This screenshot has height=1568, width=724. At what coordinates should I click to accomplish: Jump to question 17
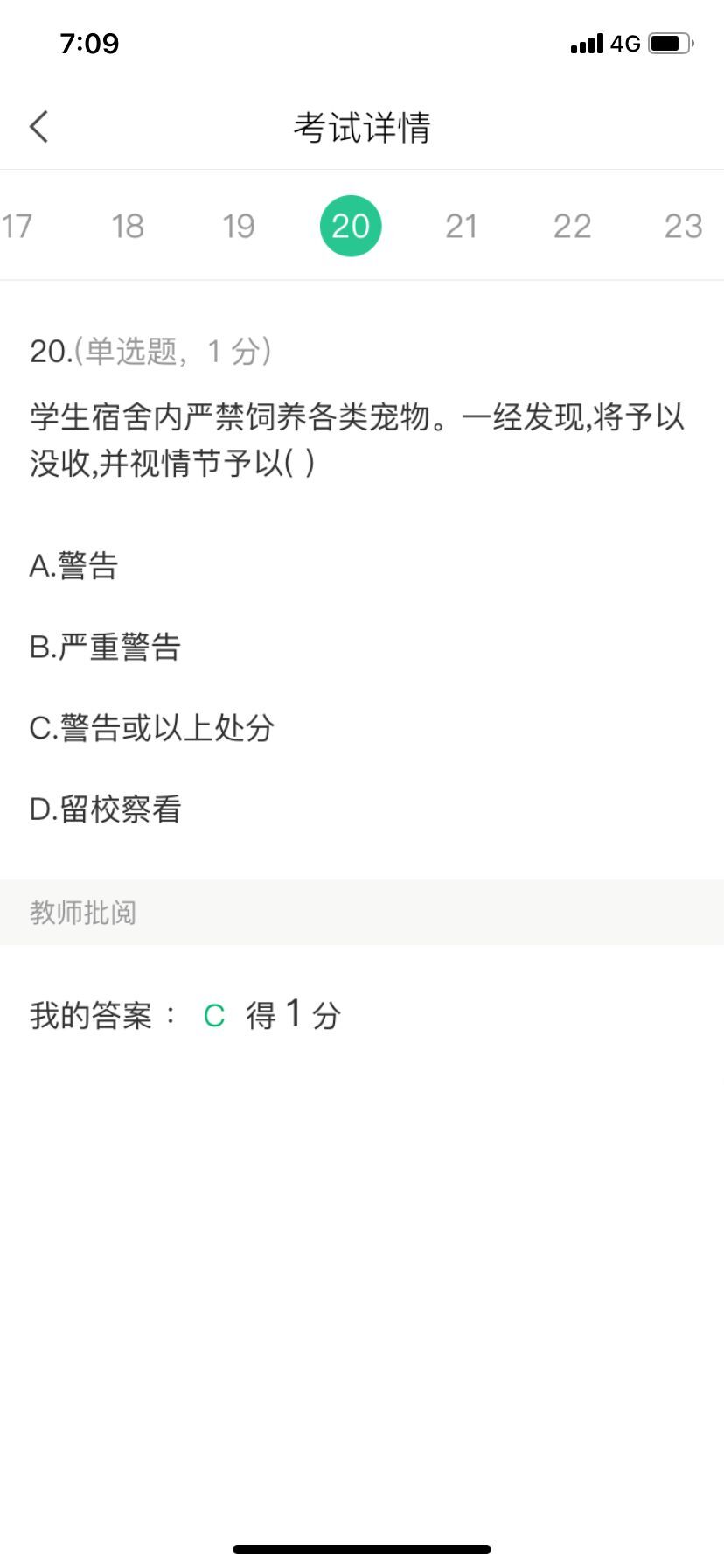[16, 226]
